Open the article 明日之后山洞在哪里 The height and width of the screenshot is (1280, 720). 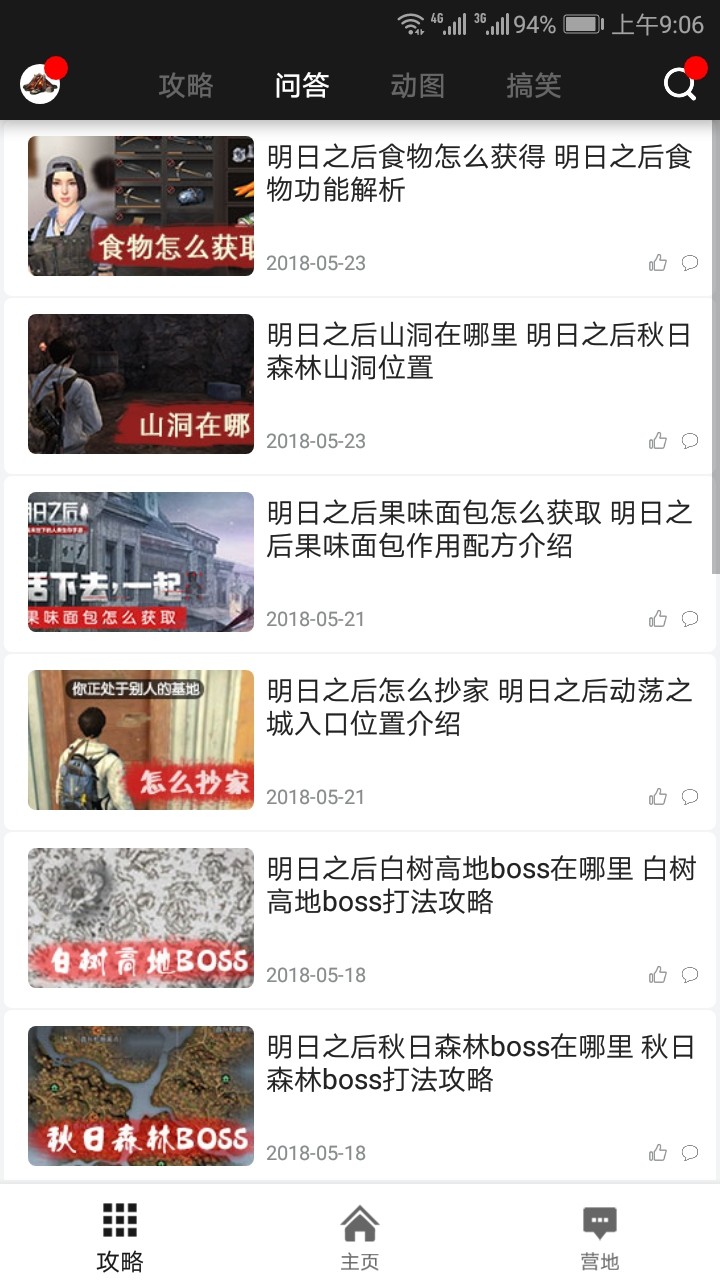point(478,352)
